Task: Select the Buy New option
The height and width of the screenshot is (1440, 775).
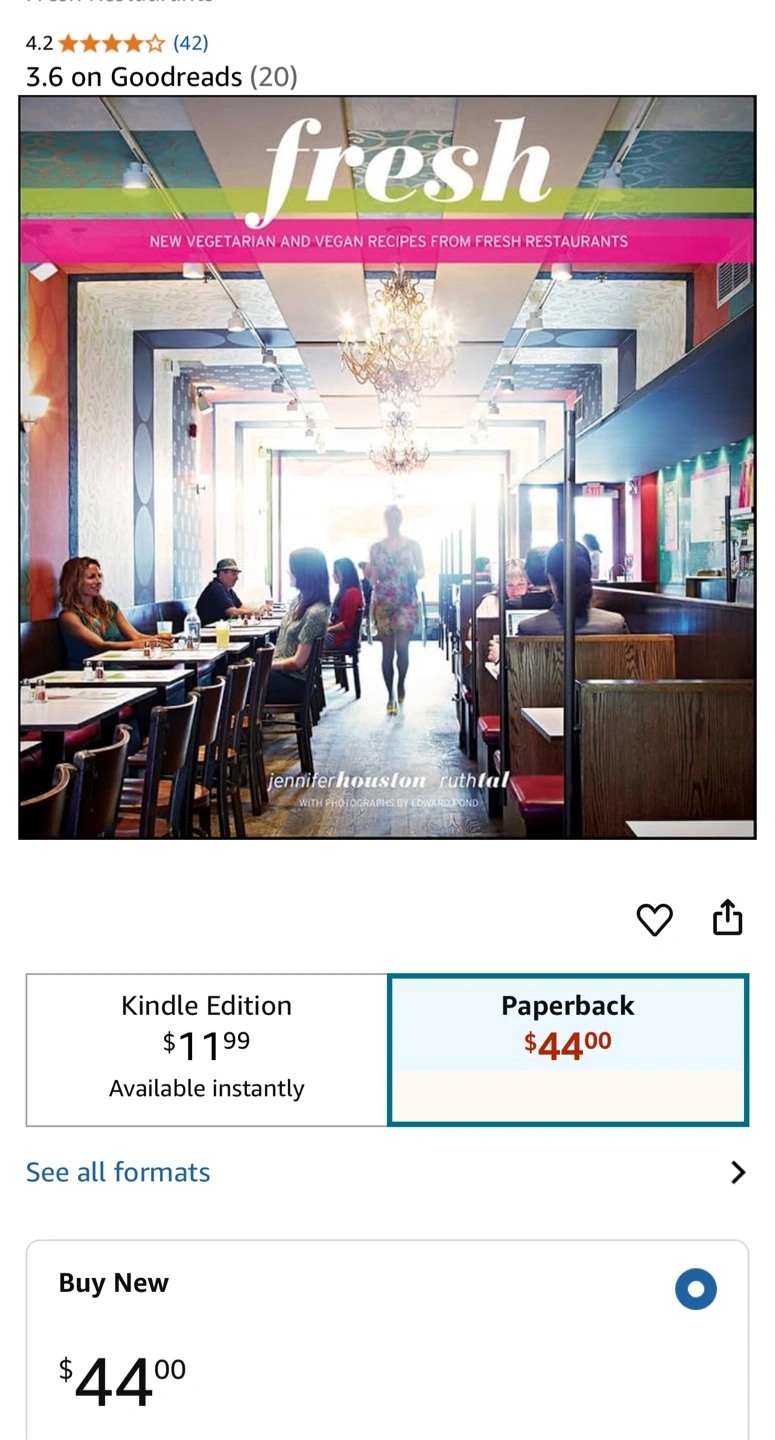Action: coord(695,1289)
